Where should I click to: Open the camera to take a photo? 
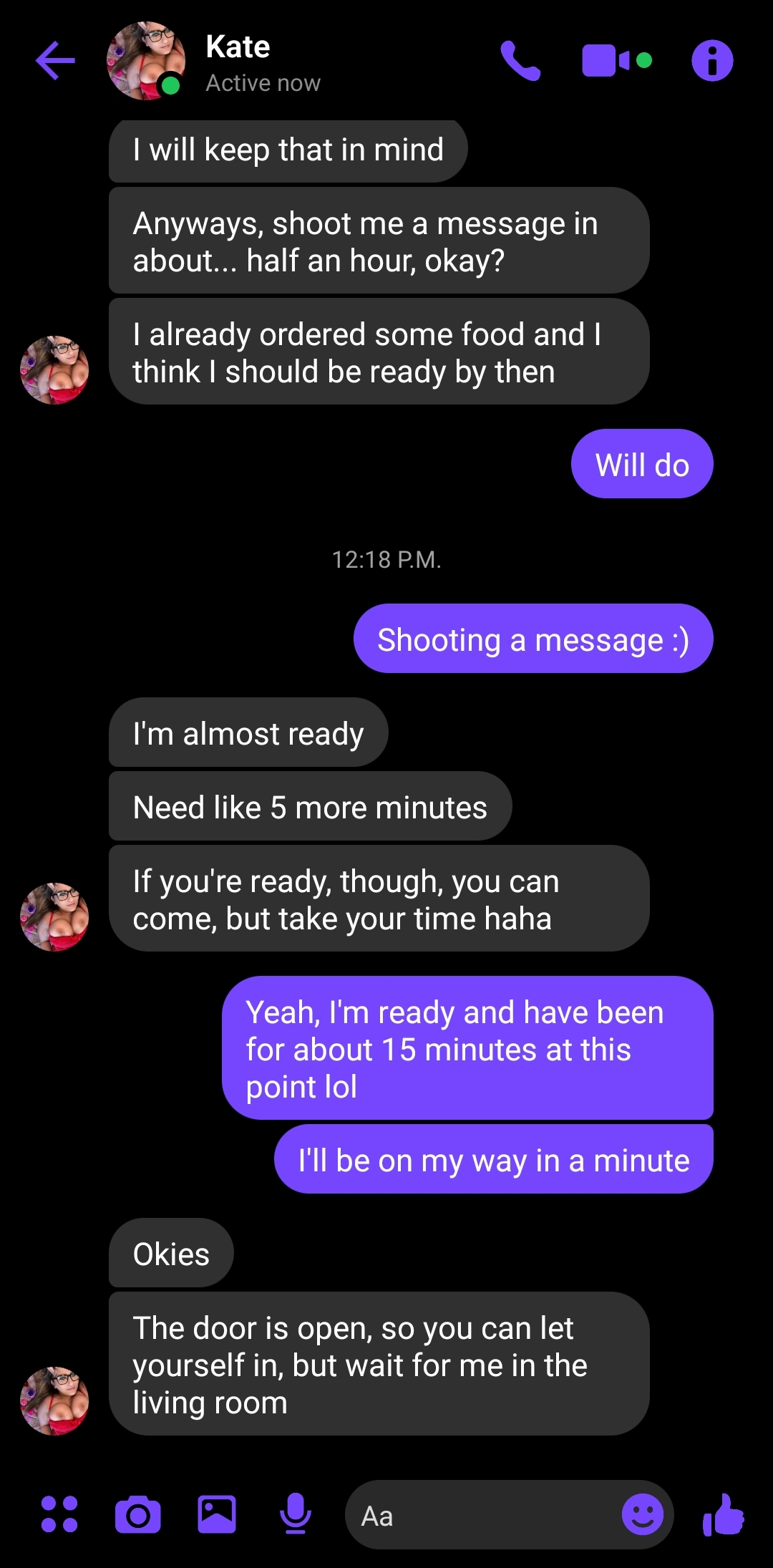(138, 1514)
